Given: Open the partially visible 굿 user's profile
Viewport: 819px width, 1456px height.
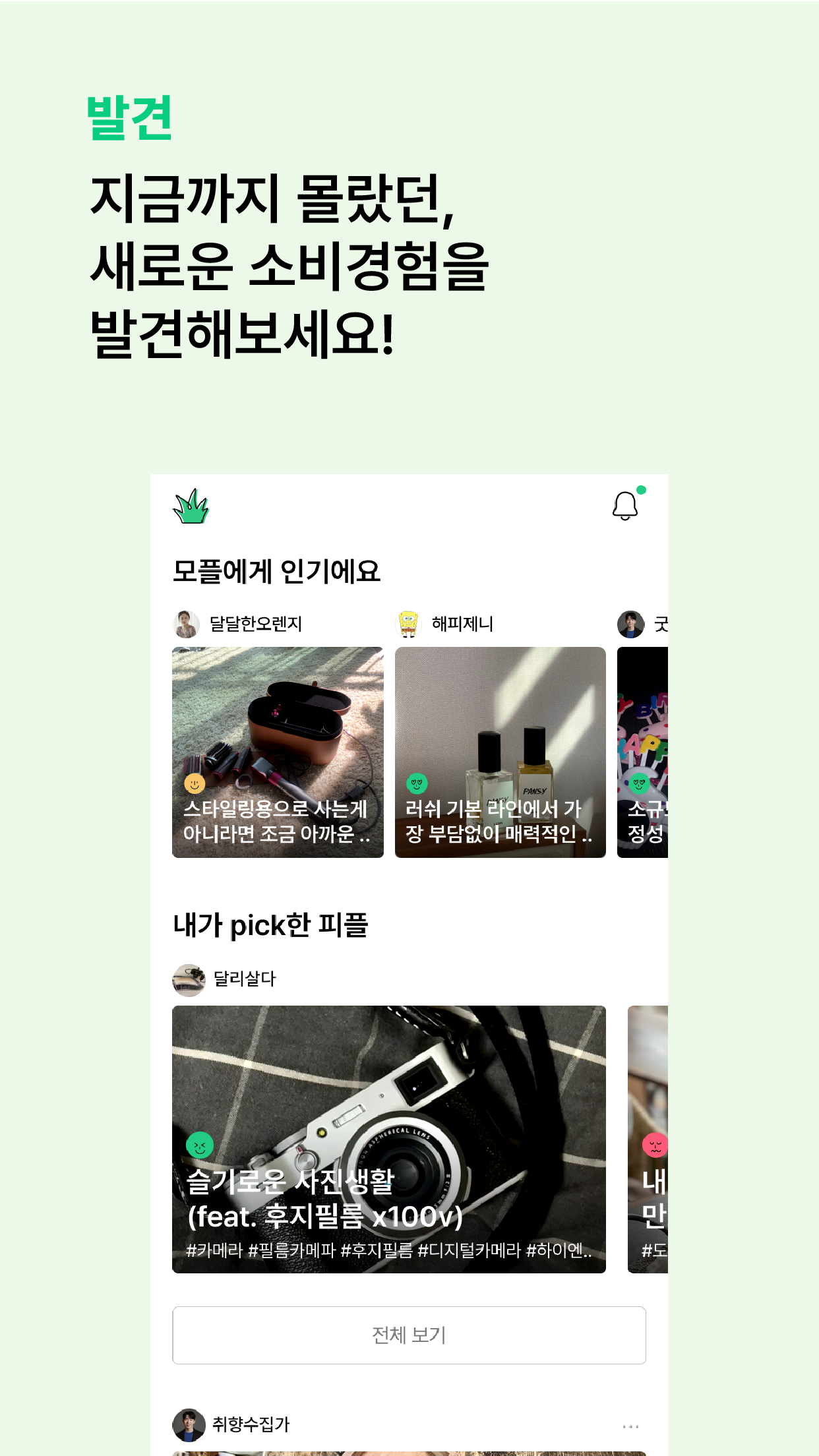Looking at the screenshot, I should click(x=630, y=624).
